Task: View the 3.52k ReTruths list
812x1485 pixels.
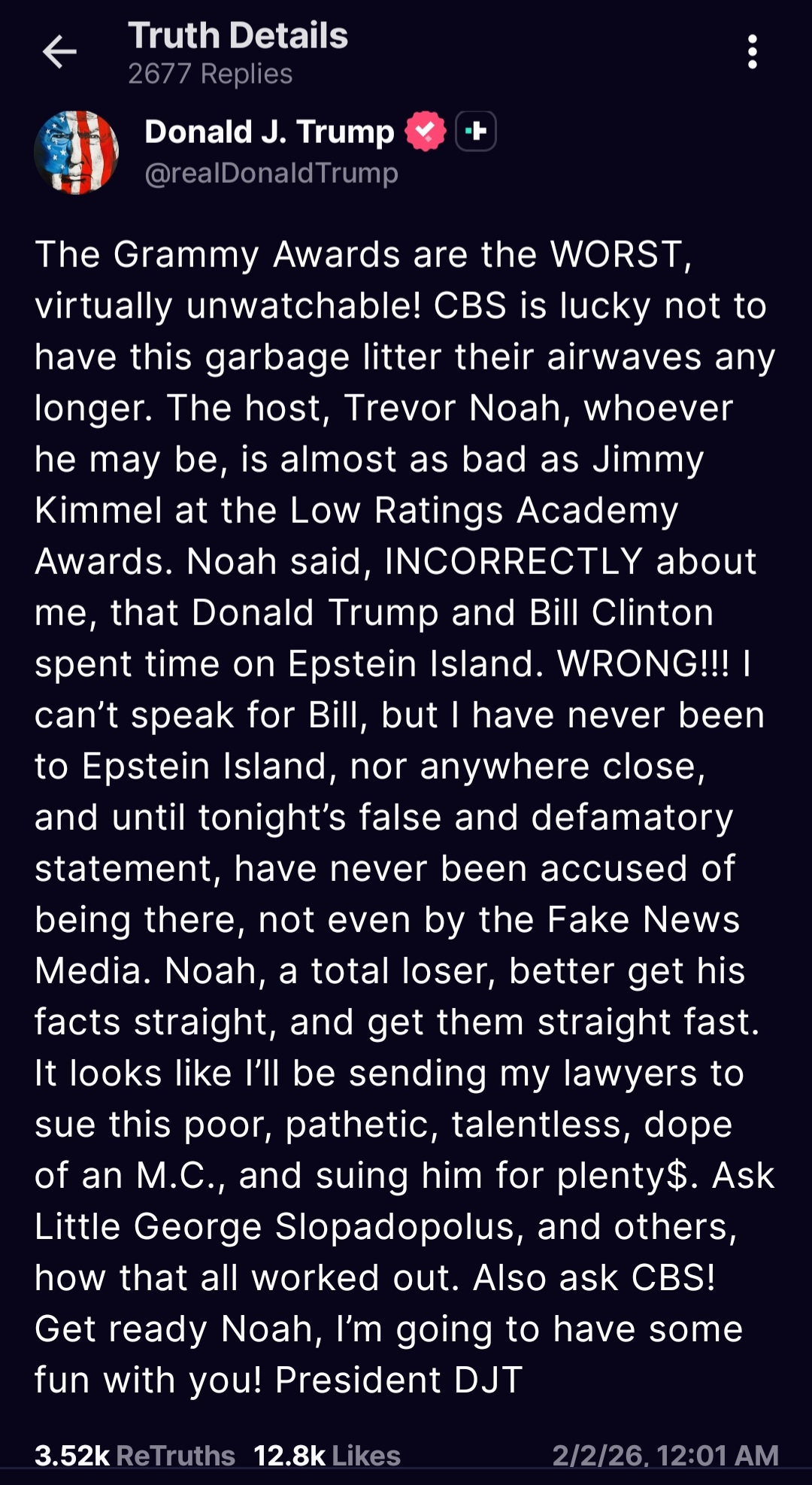Action: coord(135,1455)
